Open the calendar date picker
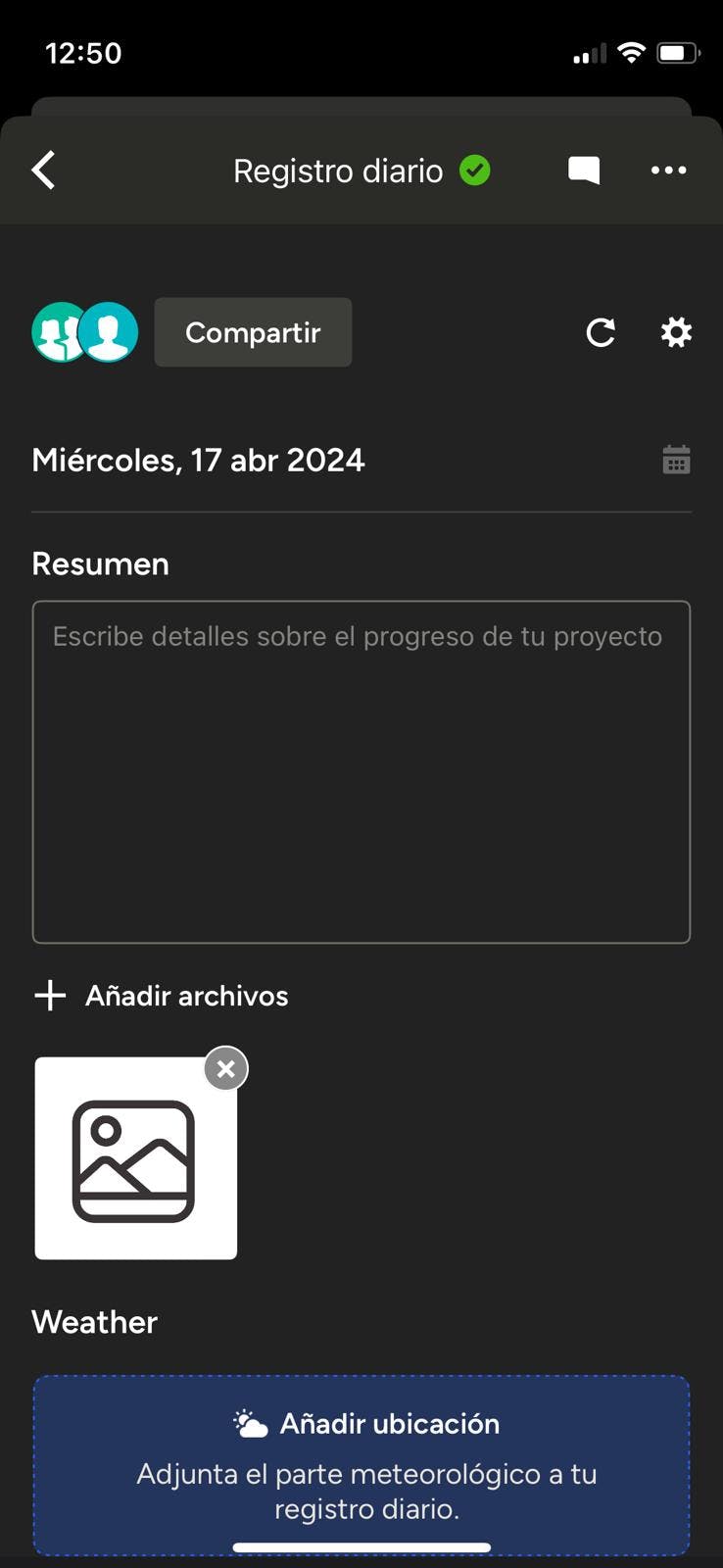Viewport: 723px width, 1568px height. (676, 460)
